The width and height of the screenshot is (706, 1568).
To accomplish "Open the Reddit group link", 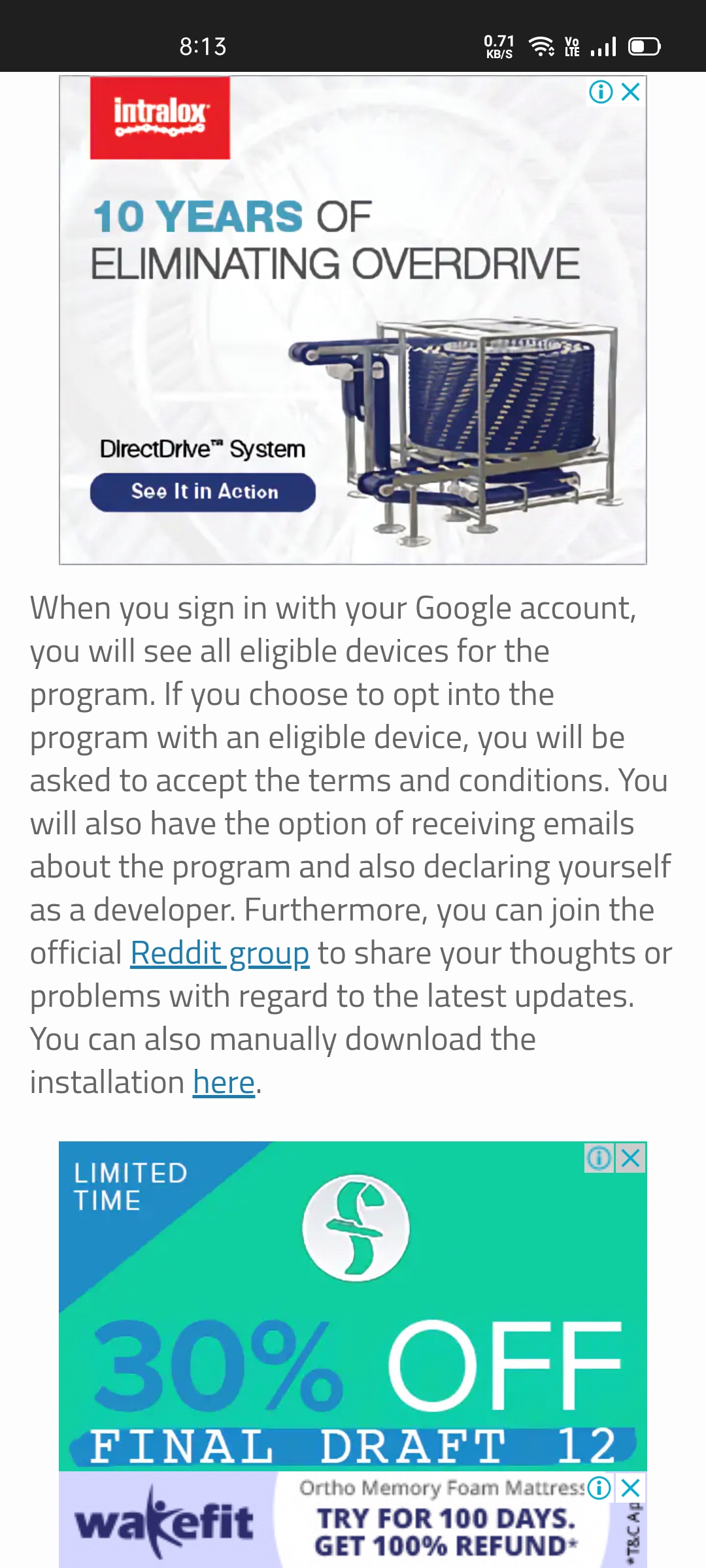I will 219,953.
